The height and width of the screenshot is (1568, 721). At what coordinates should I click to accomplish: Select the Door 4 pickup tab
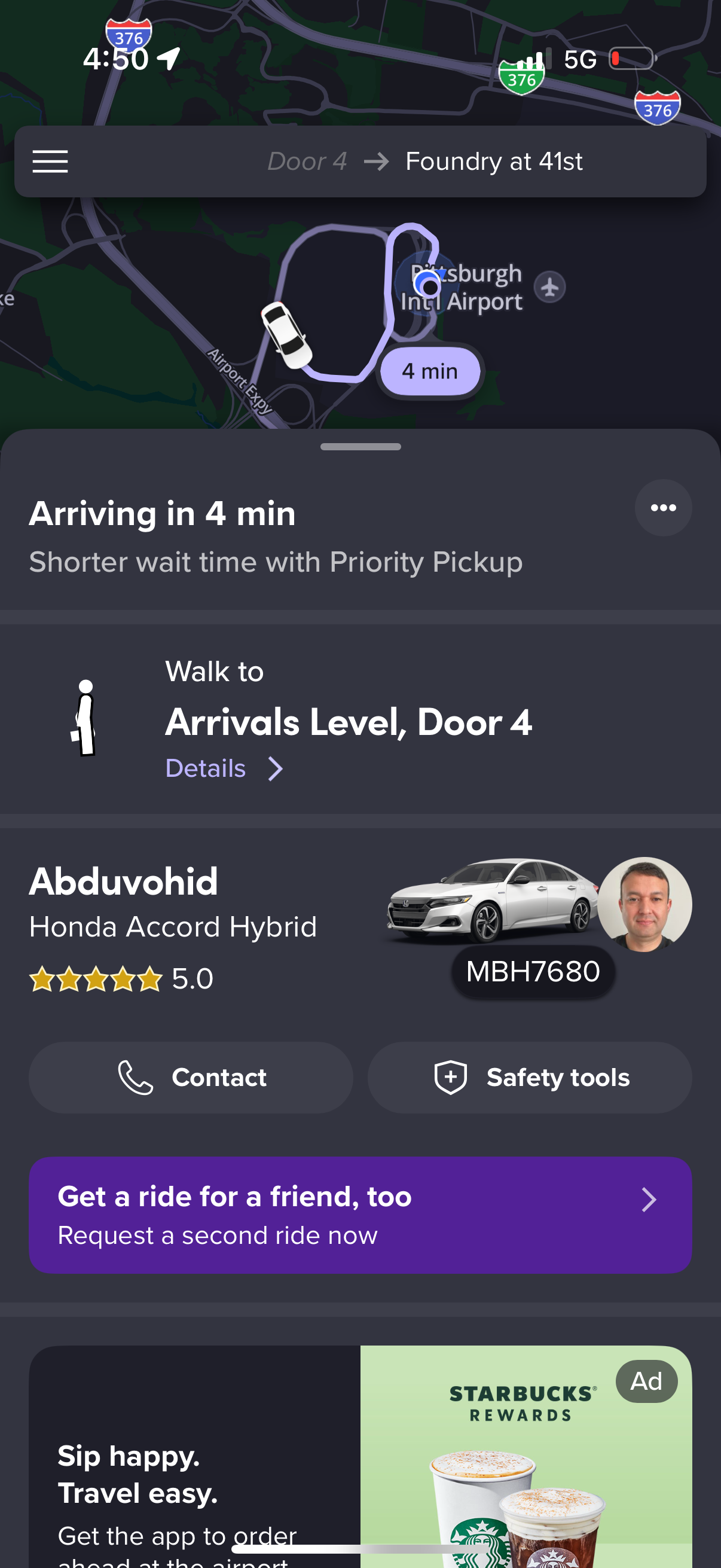[307, 161]
